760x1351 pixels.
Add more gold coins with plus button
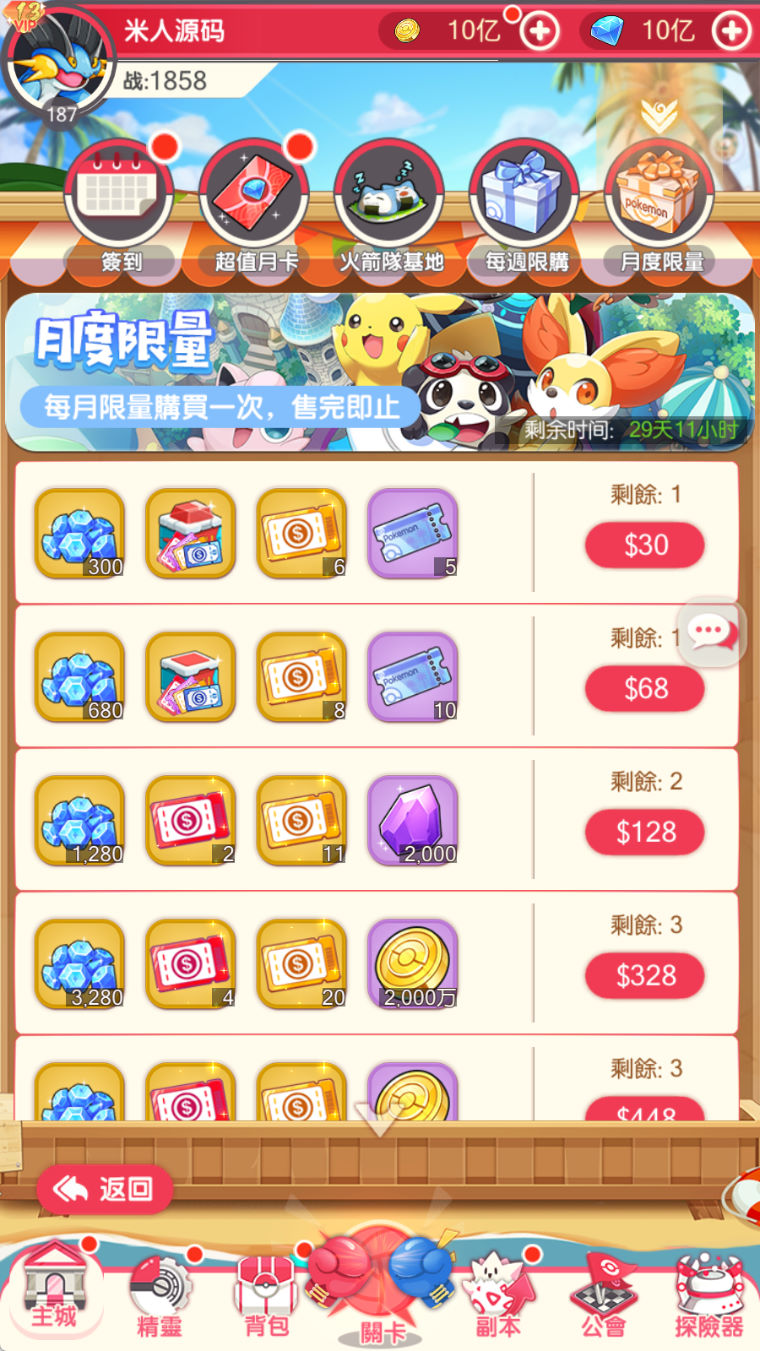540,31
